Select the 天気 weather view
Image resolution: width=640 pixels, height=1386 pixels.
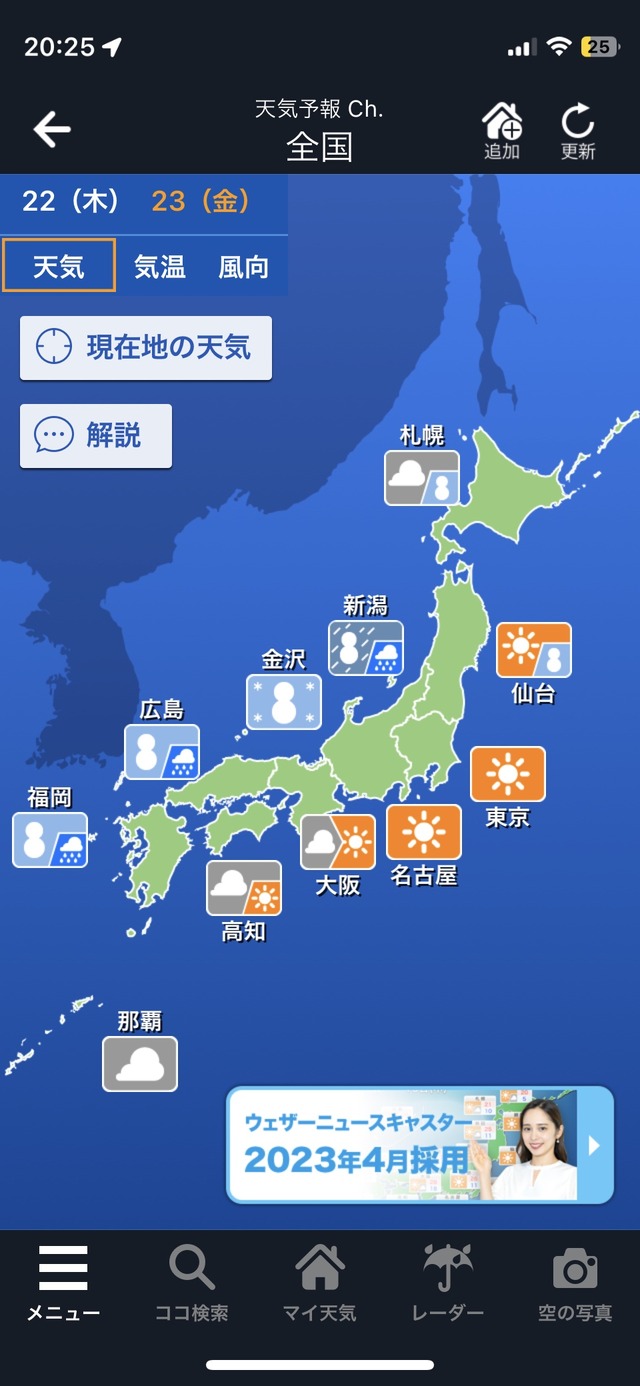coord(59,266)
